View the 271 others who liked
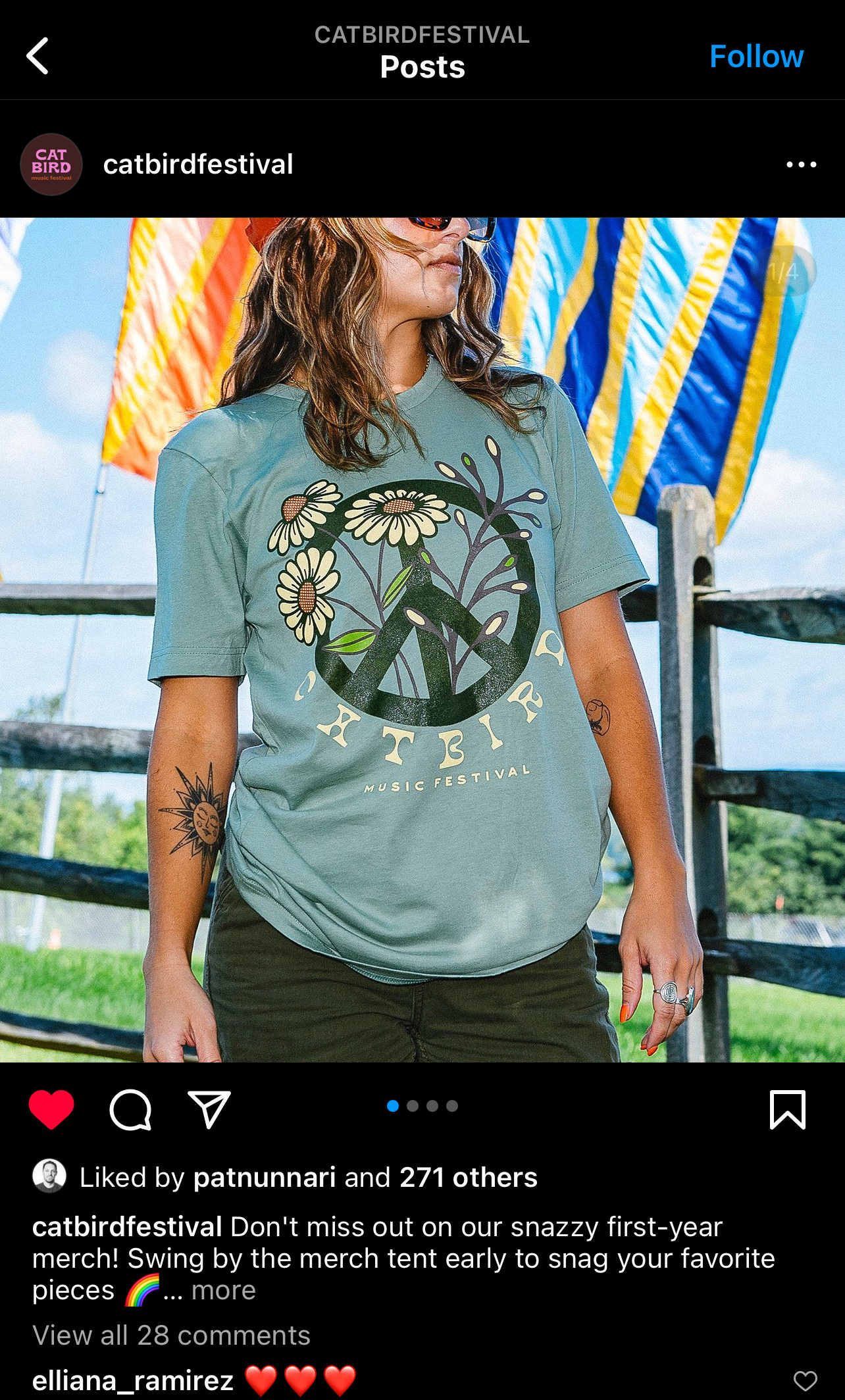The height and width of the screenshot is (1400, 845). pos(468,1178)
